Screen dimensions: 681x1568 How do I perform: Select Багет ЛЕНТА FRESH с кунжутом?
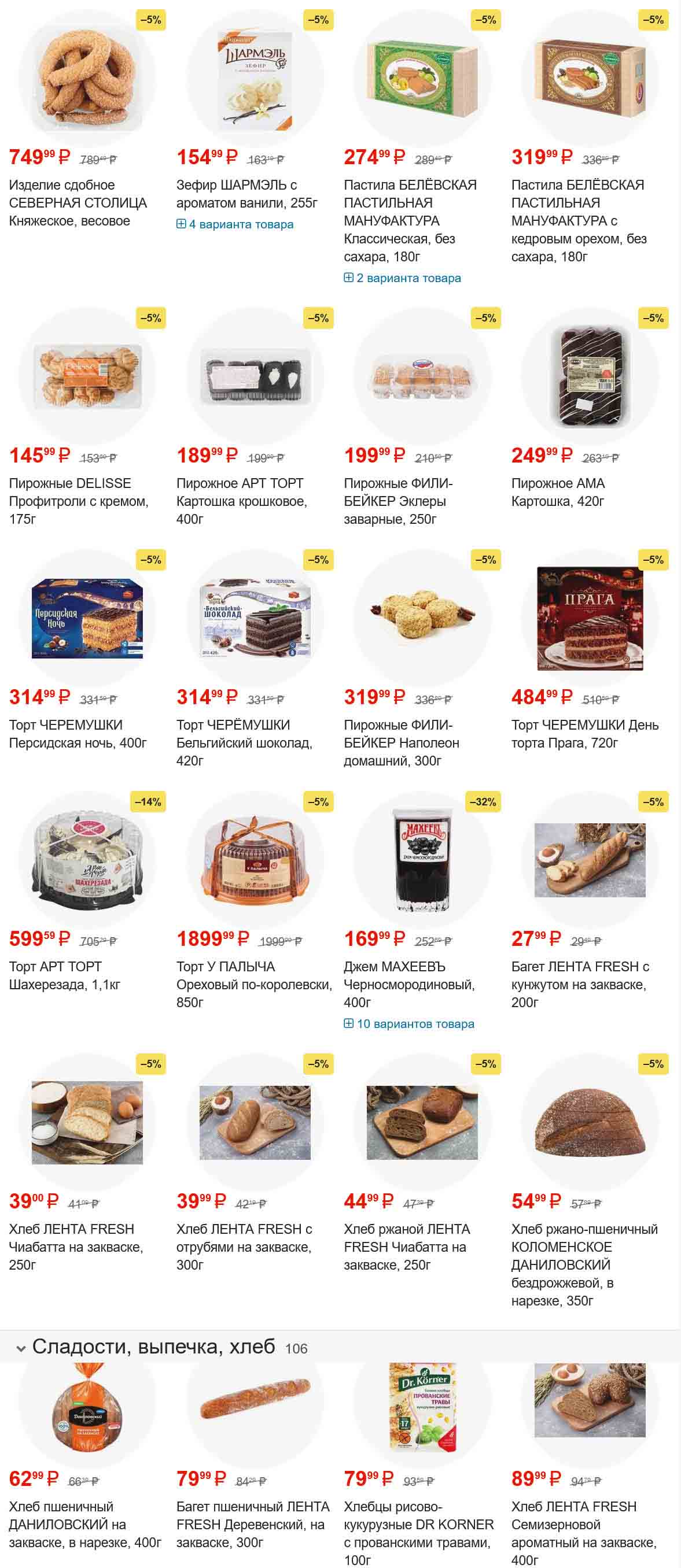580,983
